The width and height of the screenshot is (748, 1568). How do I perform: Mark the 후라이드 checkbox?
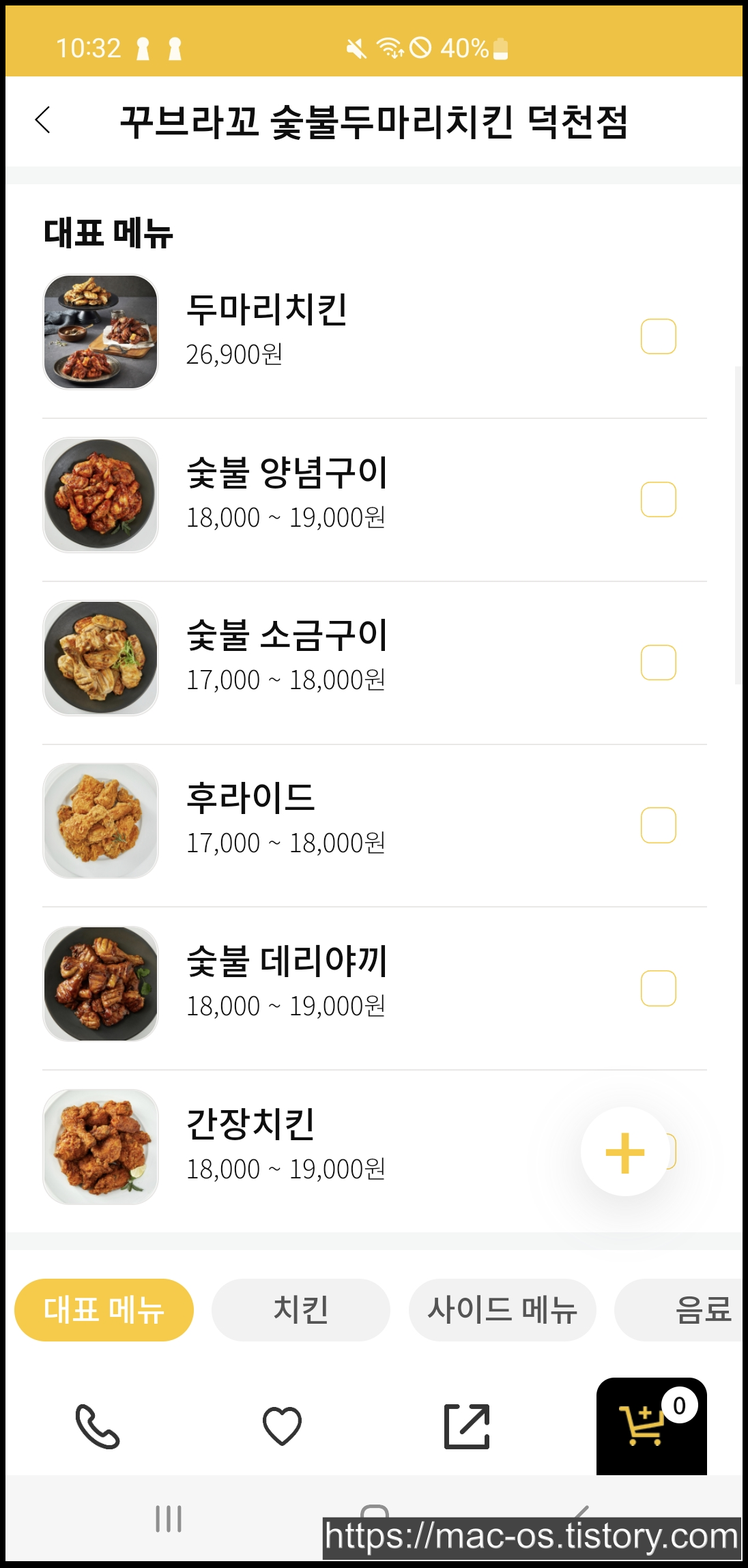(x=658, y=826)
